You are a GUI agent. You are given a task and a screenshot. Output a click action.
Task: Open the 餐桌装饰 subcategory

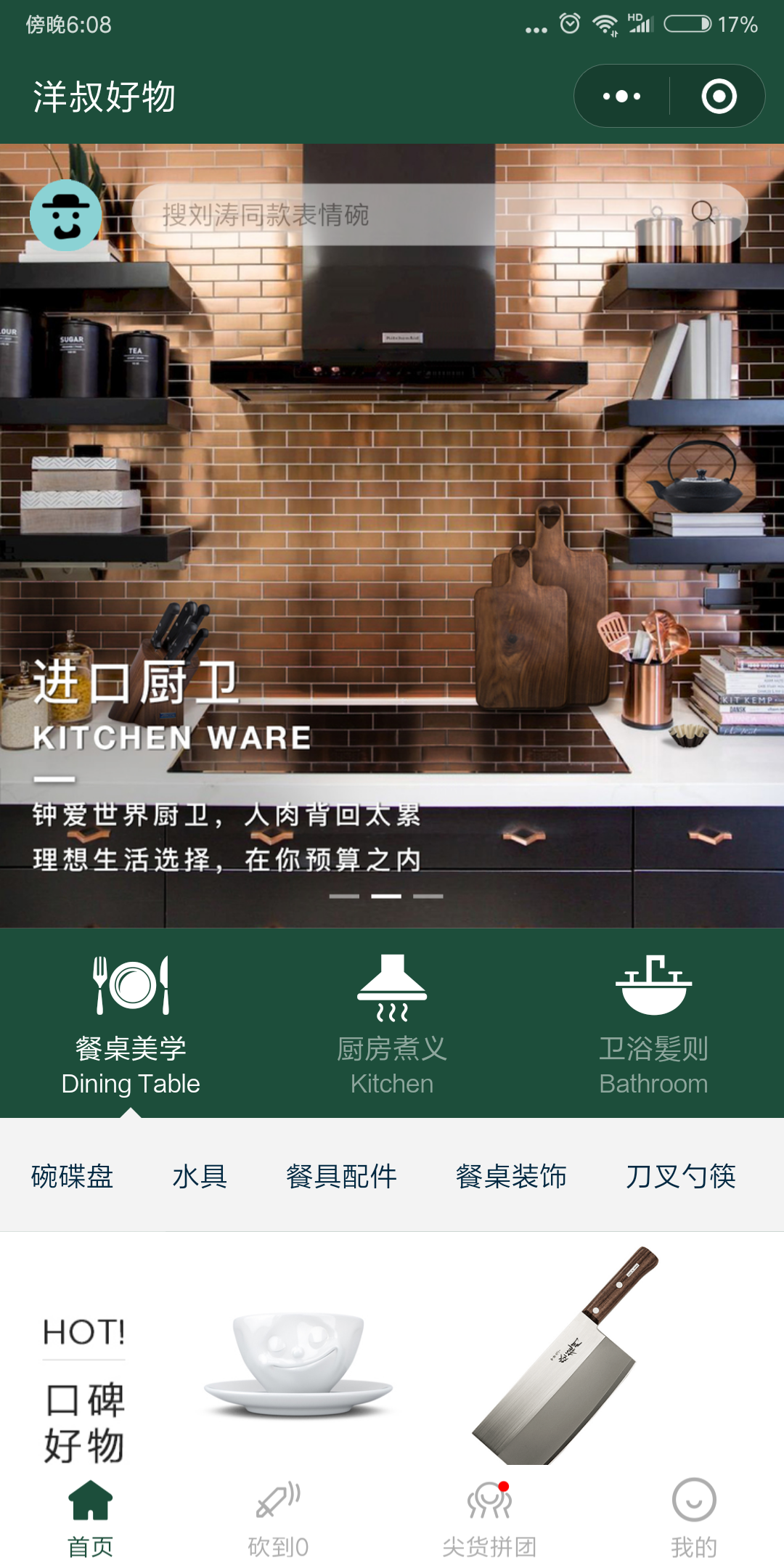click(x=511, y=1176)
